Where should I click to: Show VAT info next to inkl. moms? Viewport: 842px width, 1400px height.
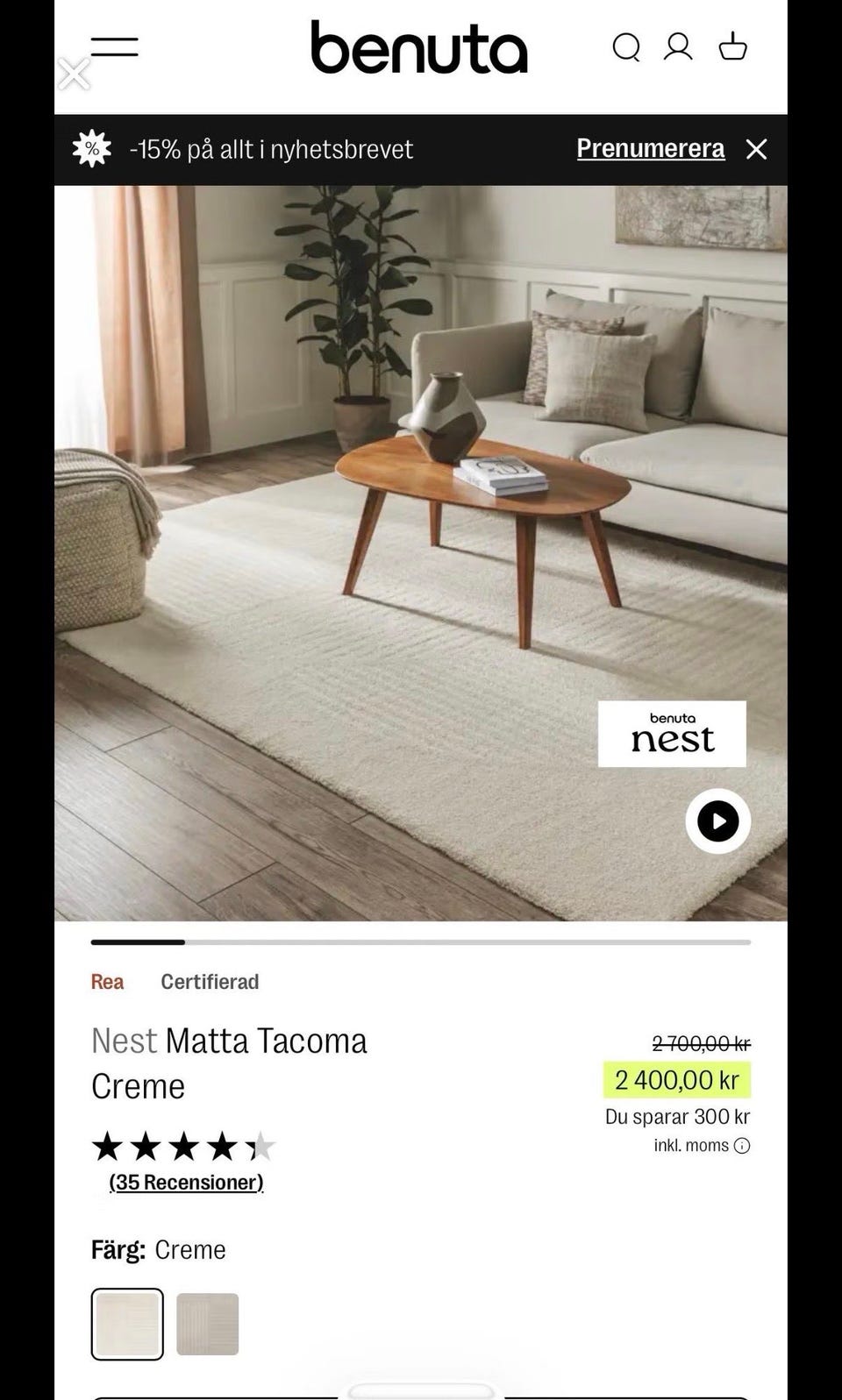tap(742, 1146)
